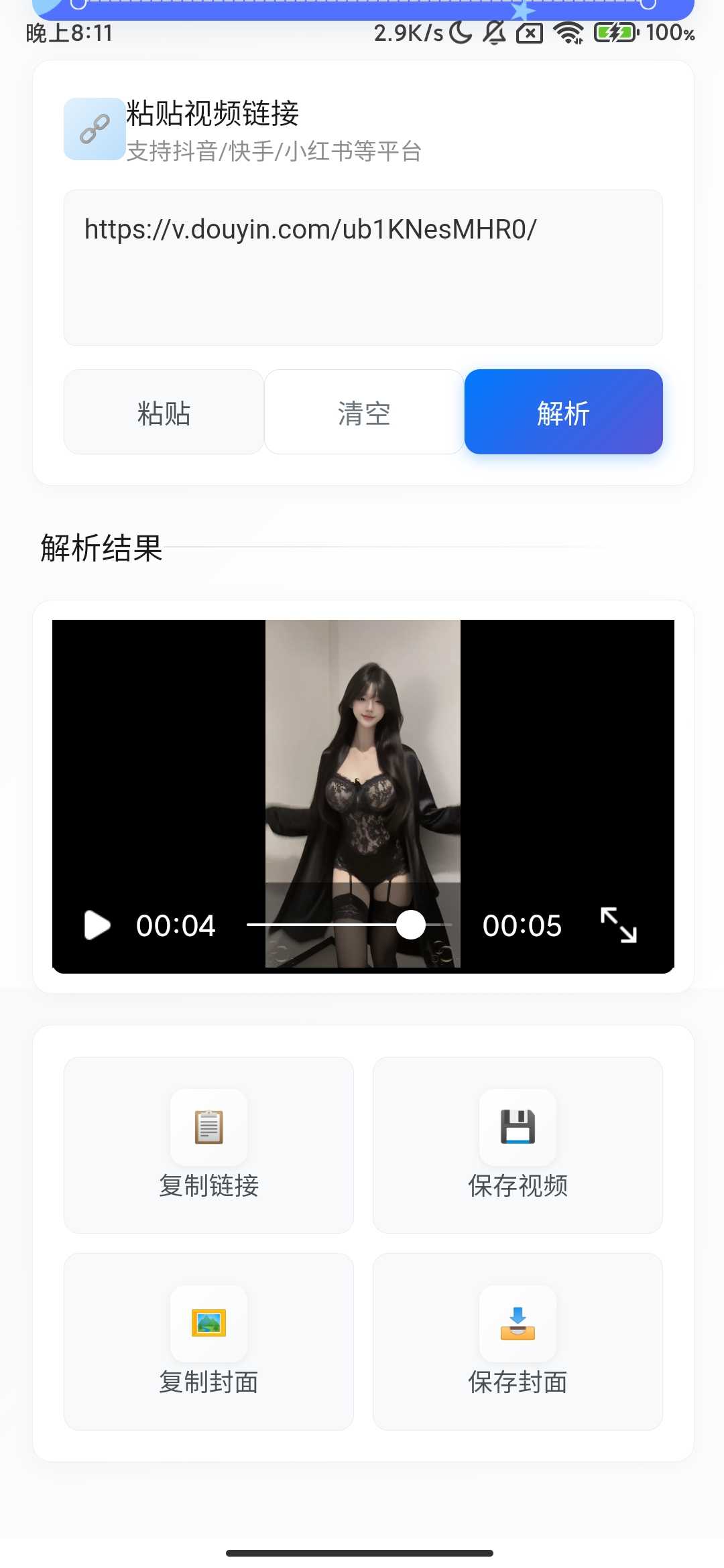Screen dimensions: 724x1568
Task: Start parsing with the 解析 button
Action: 563,412
